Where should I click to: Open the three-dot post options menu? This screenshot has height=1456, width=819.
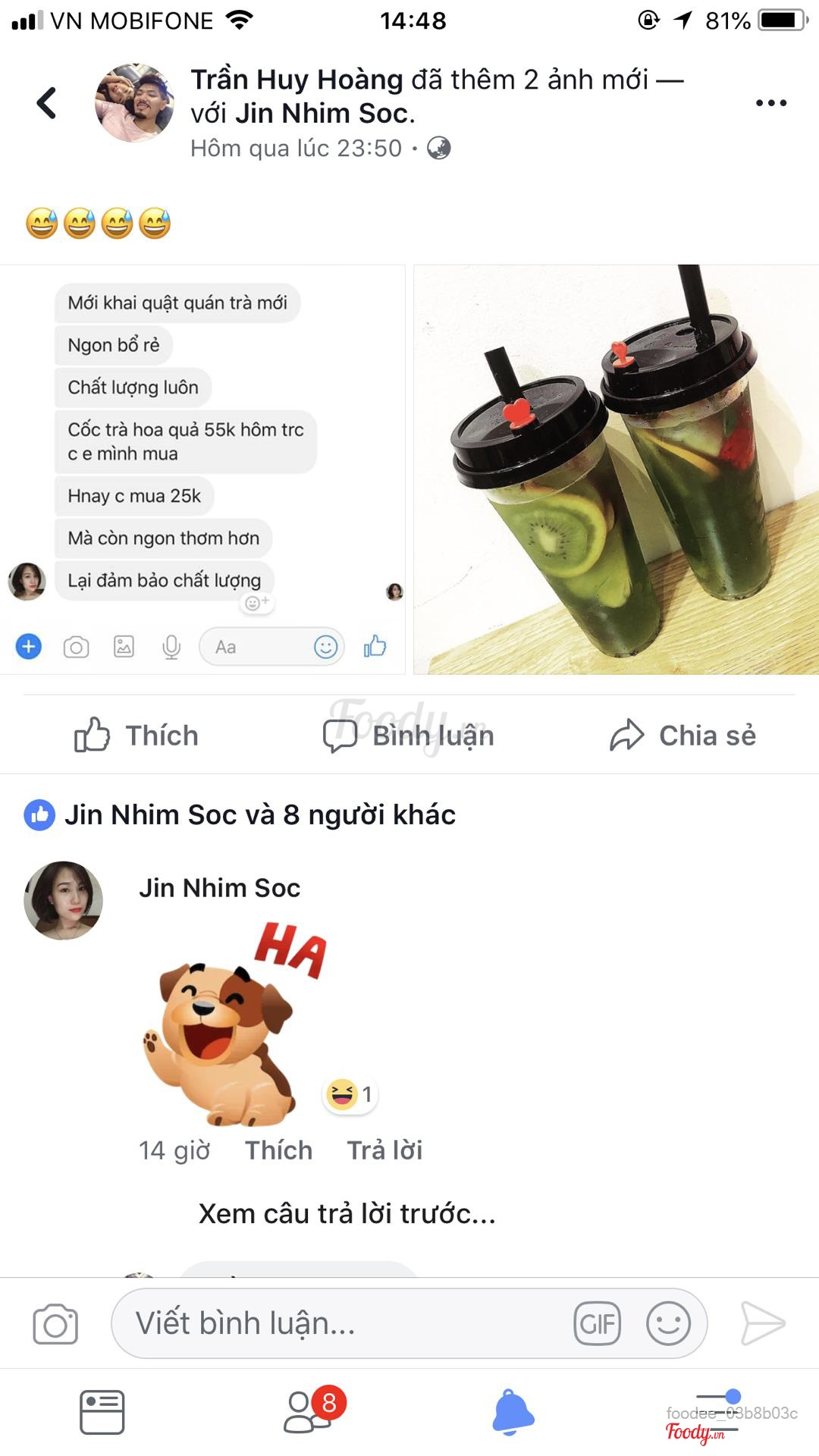pos(770,103)
